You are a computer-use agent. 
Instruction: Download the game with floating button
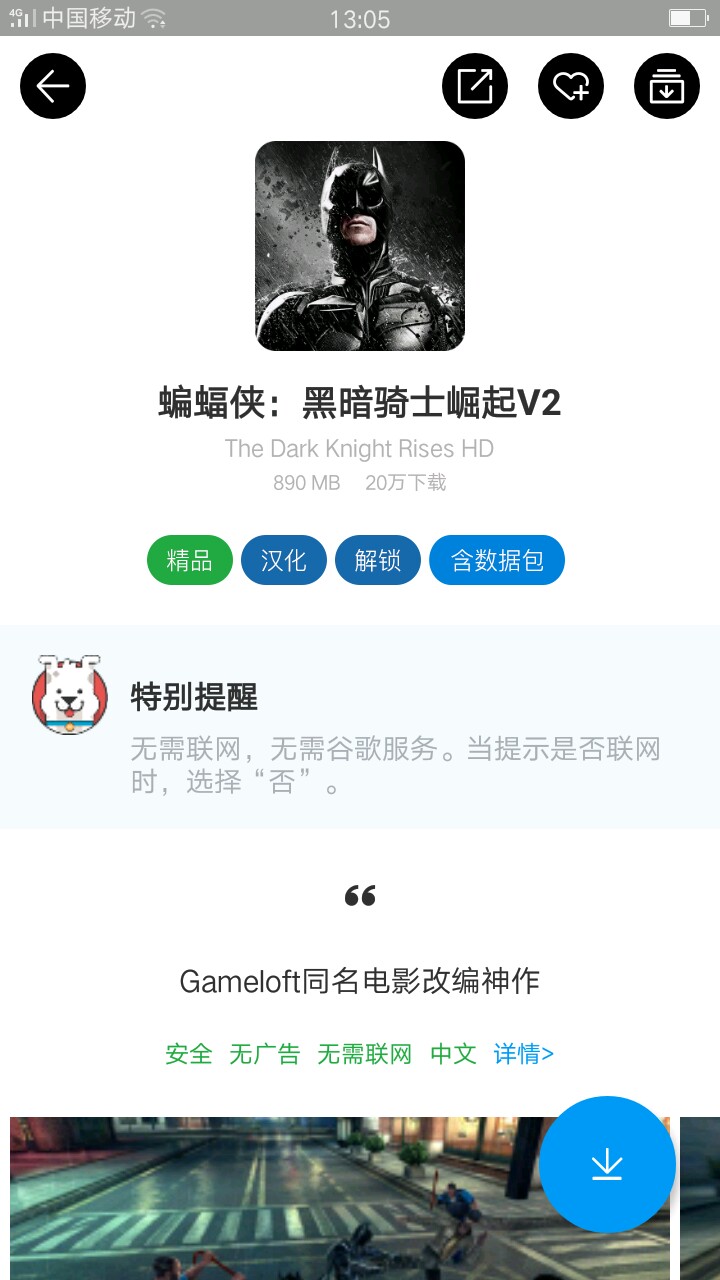[607, 1165]
